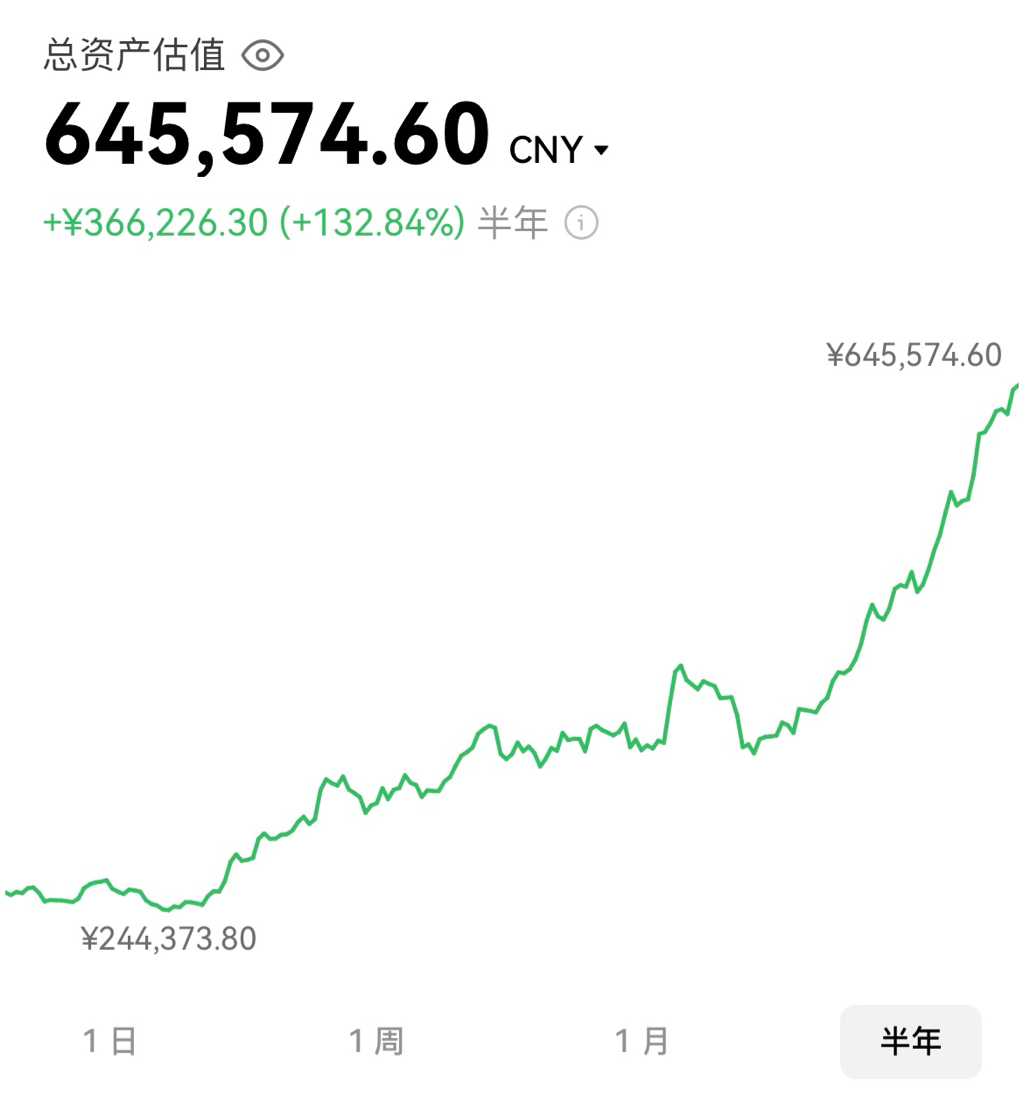Viewport: 1024px width, 1103px height.
Task: Show the 1月 chart period
Action: [642, 1041]
